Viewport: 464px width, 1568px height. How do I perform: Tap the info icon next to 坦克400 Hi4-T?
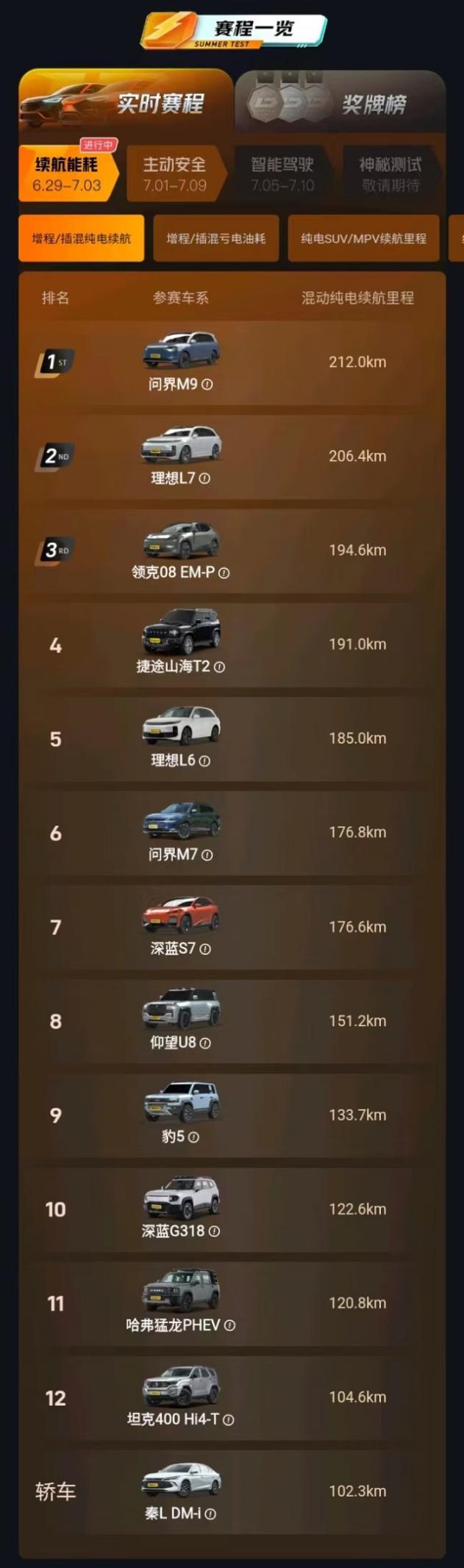click(x=228, y=1420)
